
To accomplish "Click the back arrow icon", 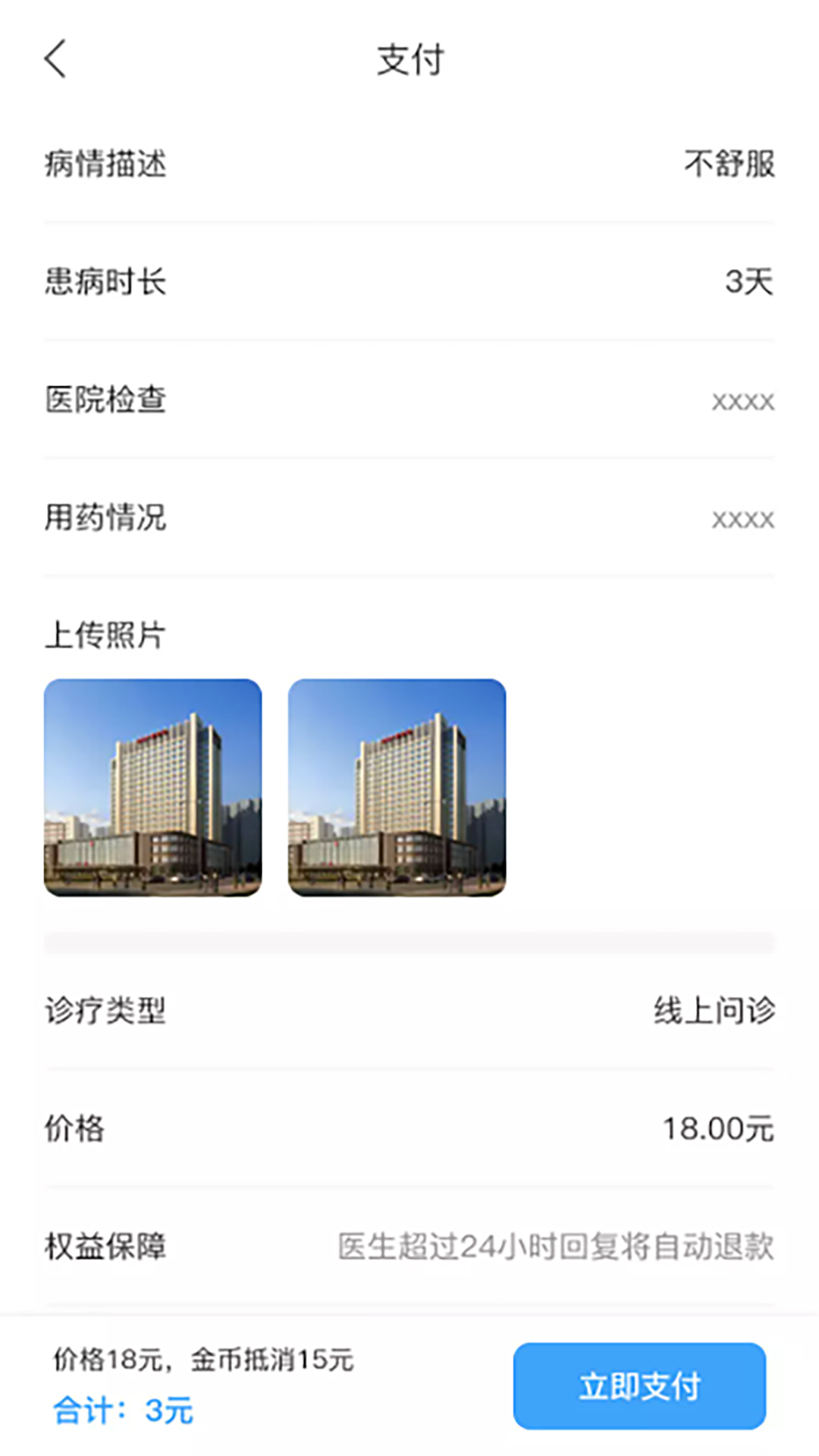I will (55, 59).
